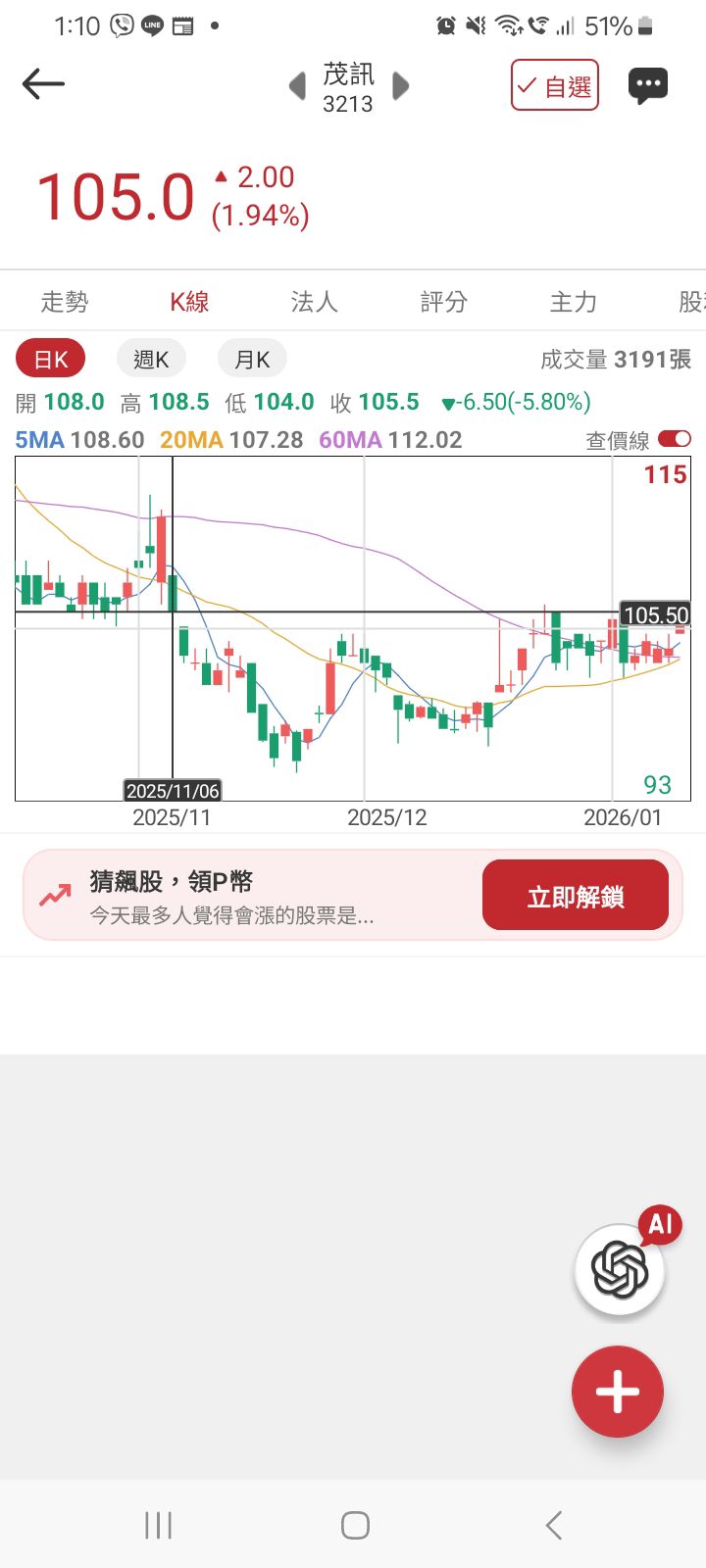Tap the 立即解鎖 unlock button
The image size is (706, 1568).
point(575,896)
